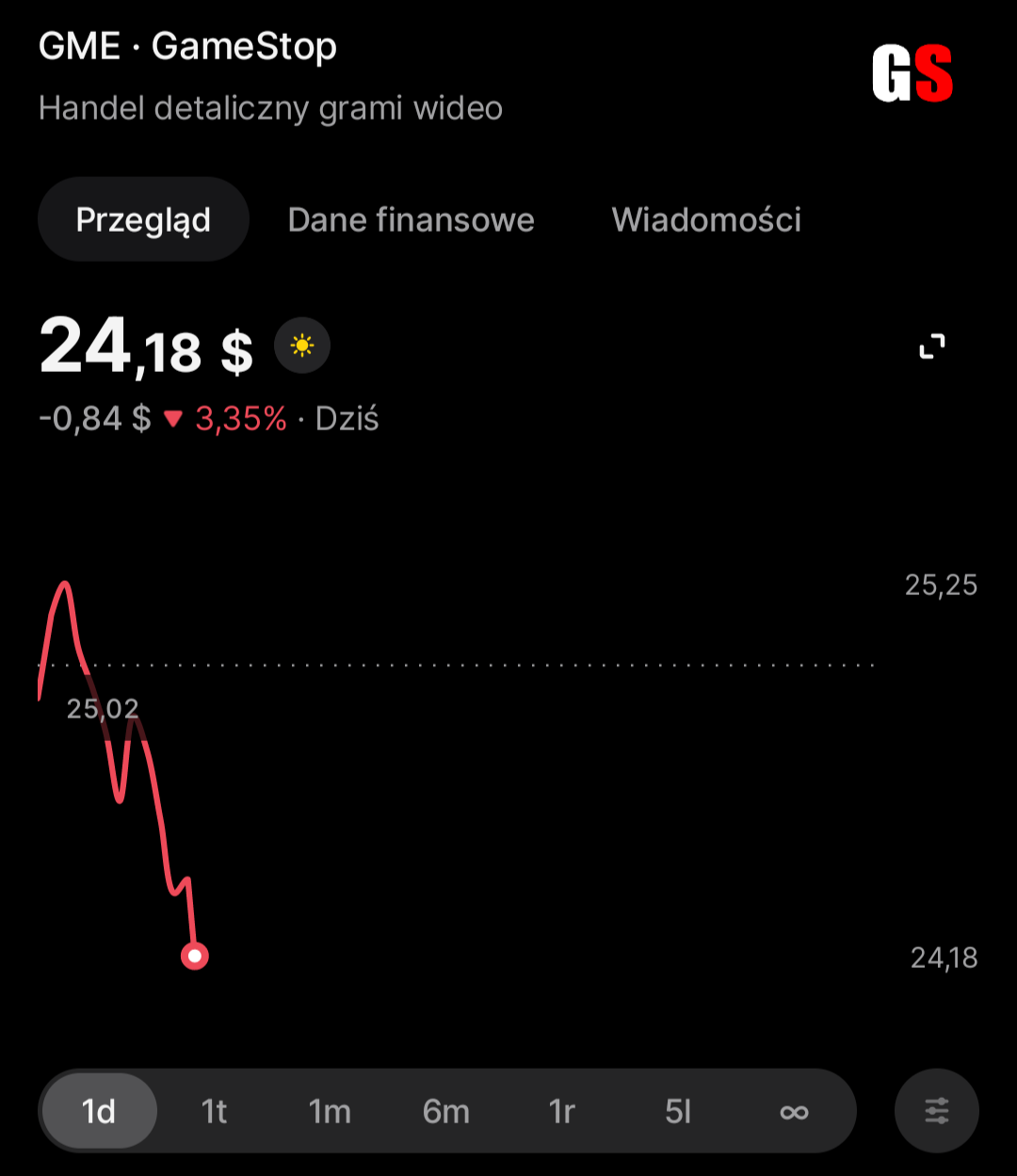The height and width of the screenshot is (1176, 1017).
Task: Show the 1m chart range
Action: [x=330, y=1112]
